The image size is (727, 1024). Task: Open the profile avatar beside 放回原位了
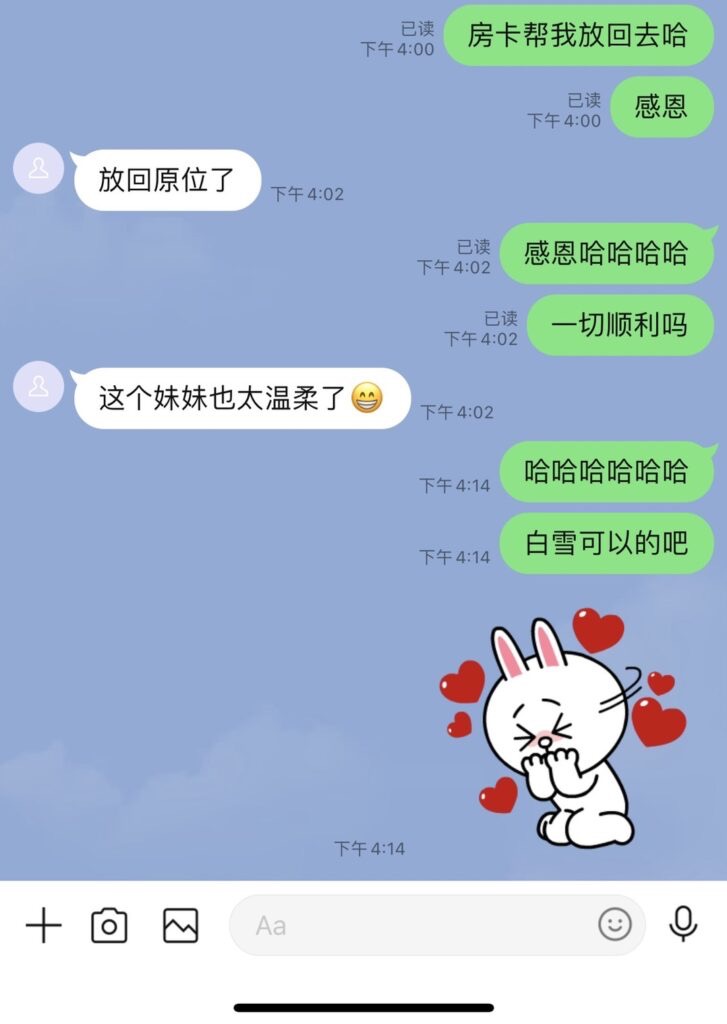tap(39, 168)
